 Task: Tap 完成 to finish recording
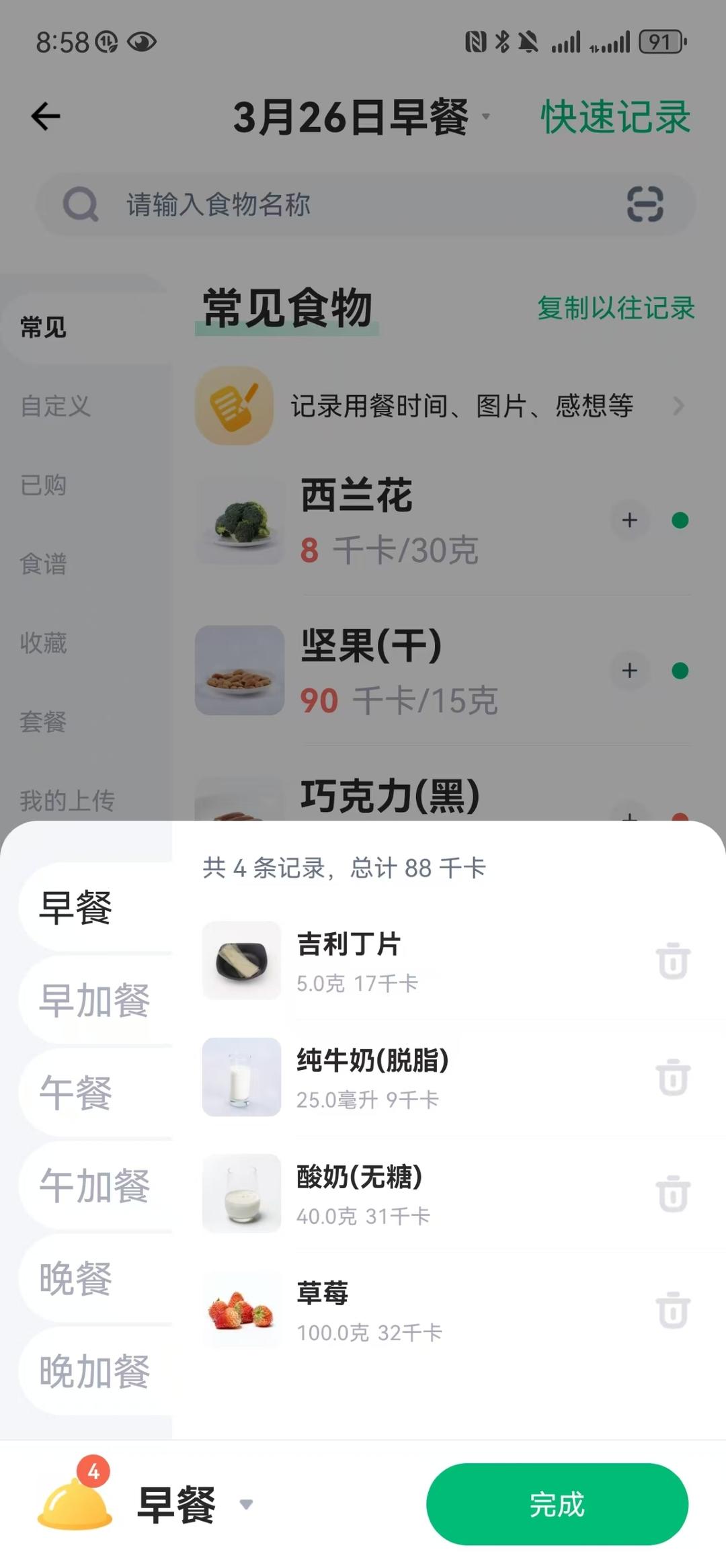point(557,1504)
